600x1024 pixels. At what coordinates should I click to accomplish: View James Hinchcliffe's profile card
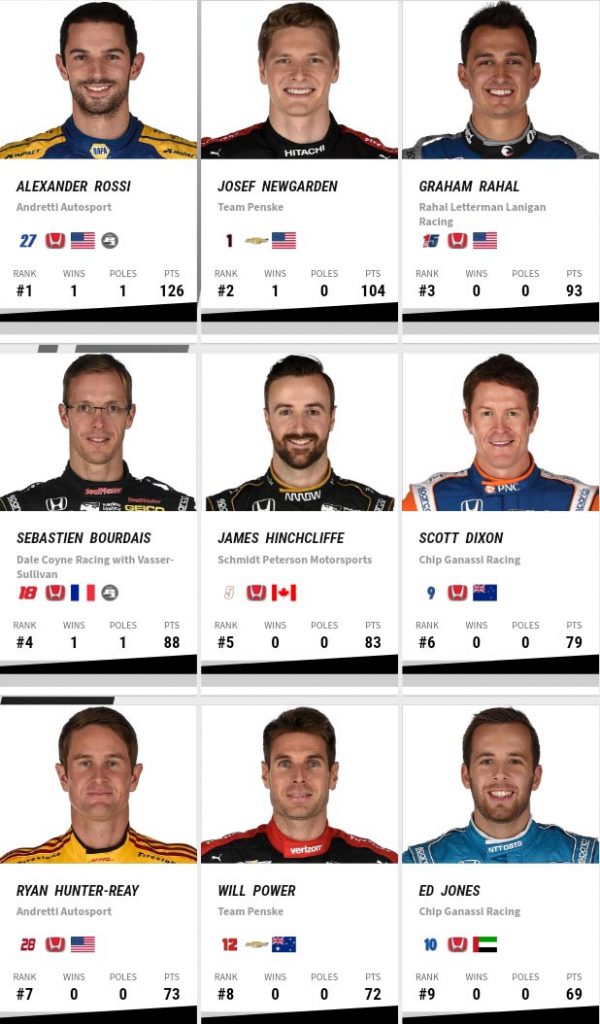[299, 537]
